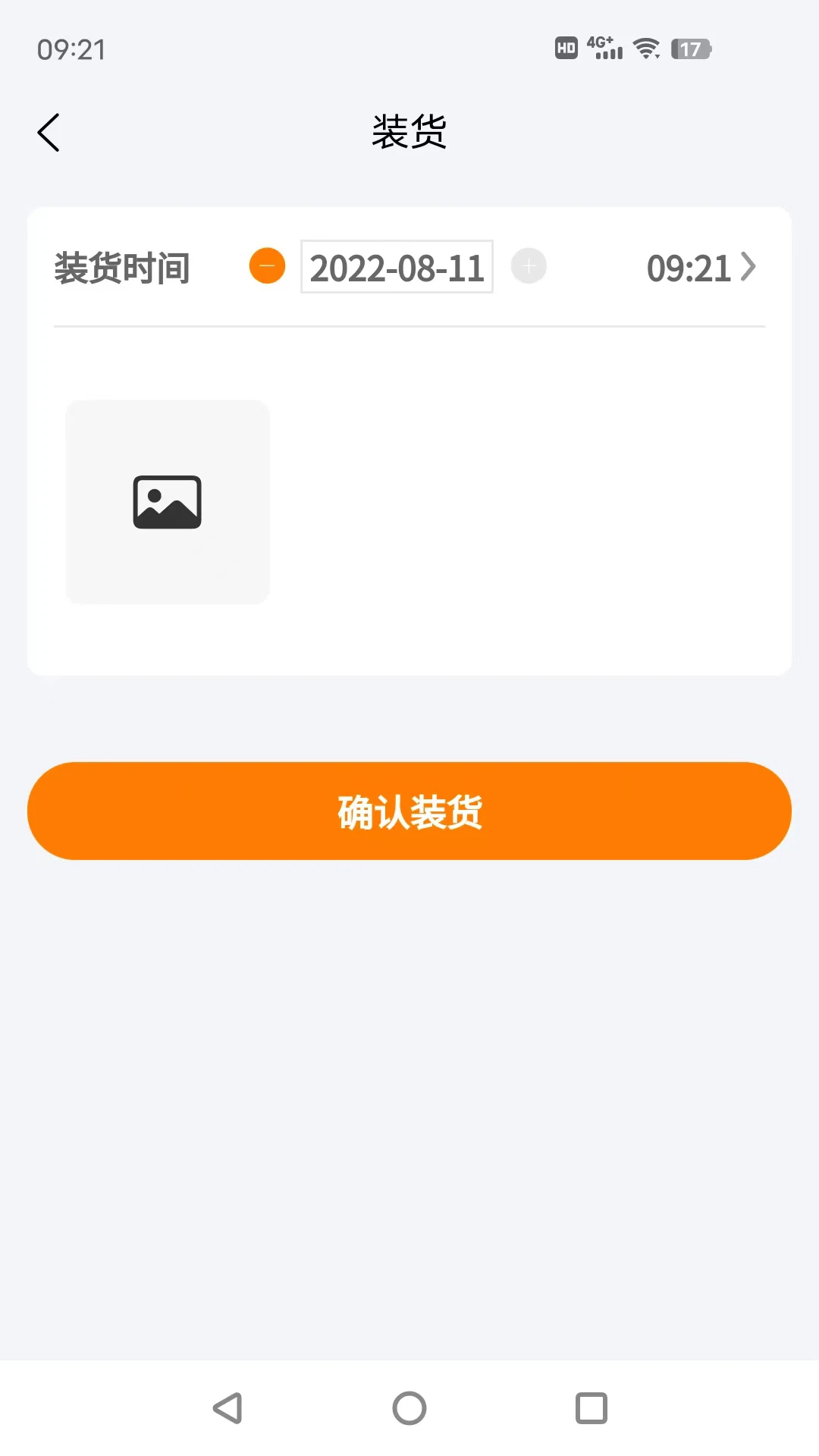The height and width of the screenshot is (1456, 819).
Task: Tap the Android back navigation icon
Action: point(225,1408)
